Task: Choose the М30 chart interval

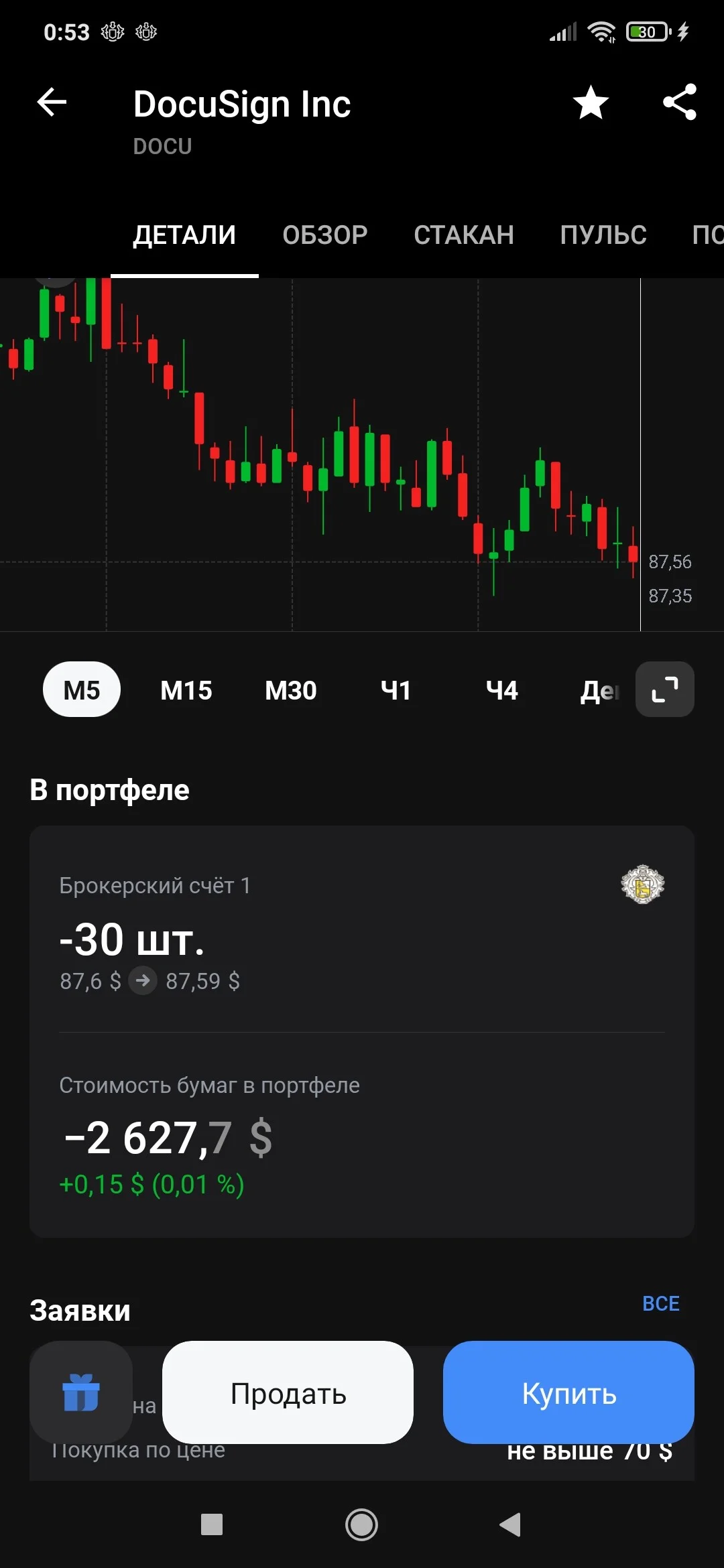Action: tap(291, 690)
